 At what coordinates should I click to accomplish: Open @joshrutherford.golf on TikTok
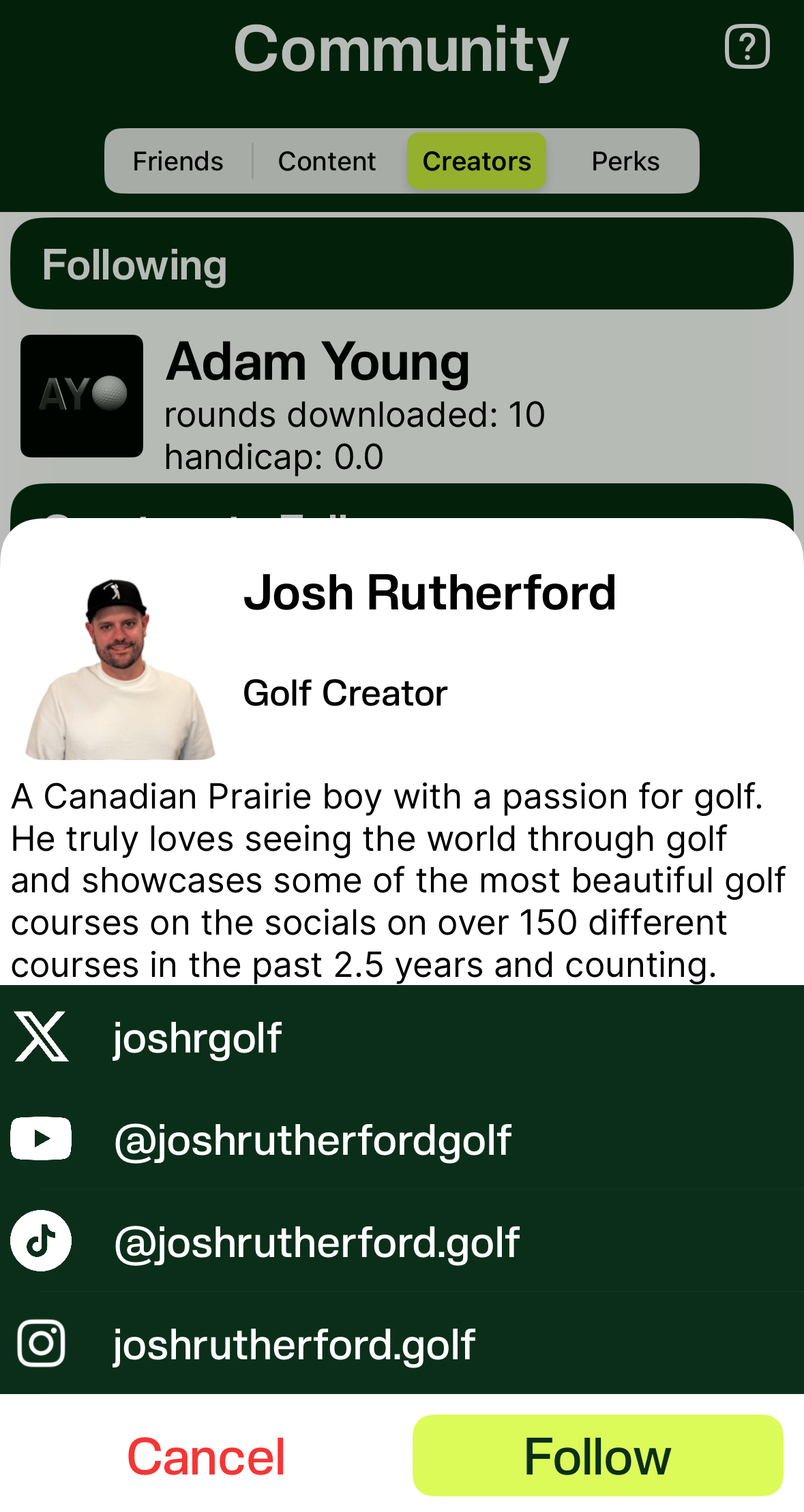[316, 1242]
